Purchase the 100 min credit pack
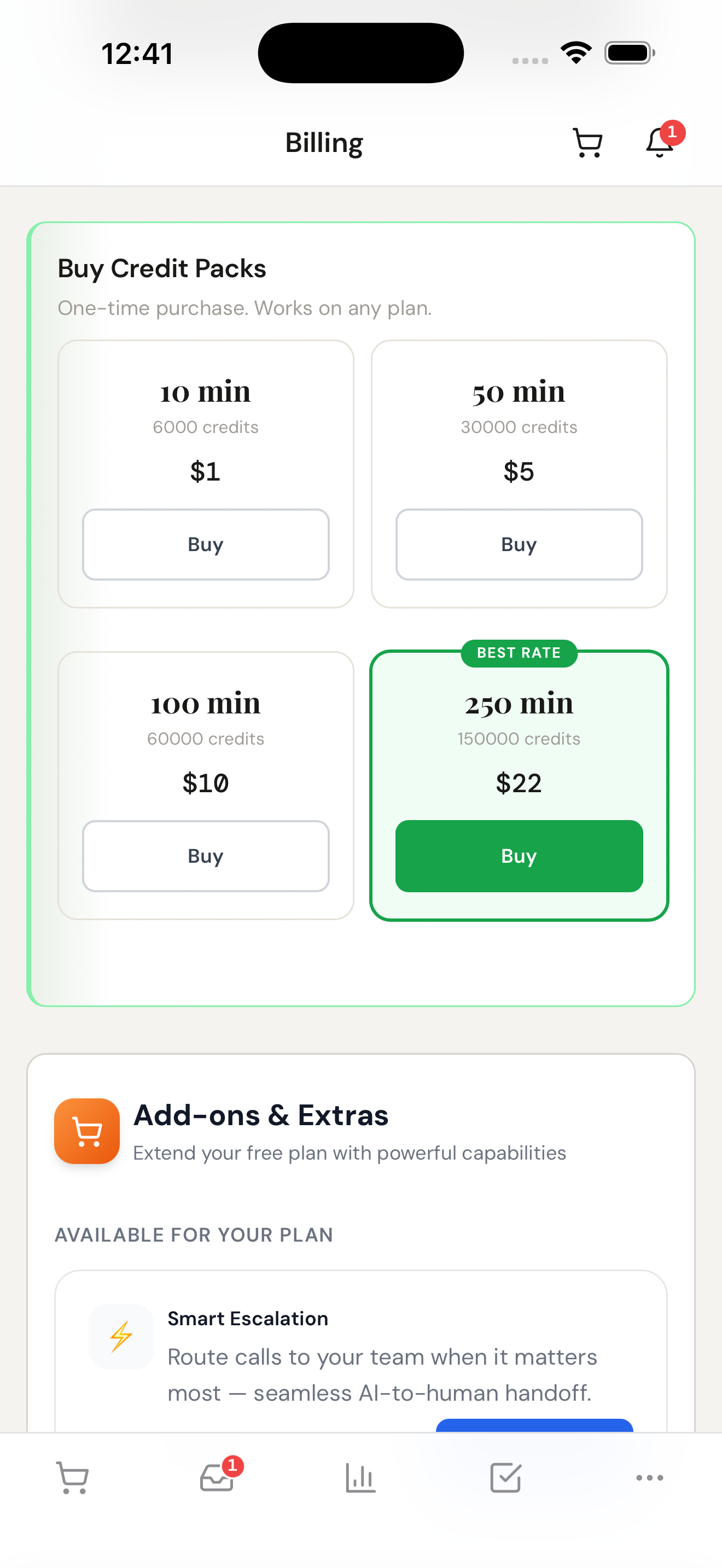Viewport: 722px width, 1568px height. click(205, 856)
